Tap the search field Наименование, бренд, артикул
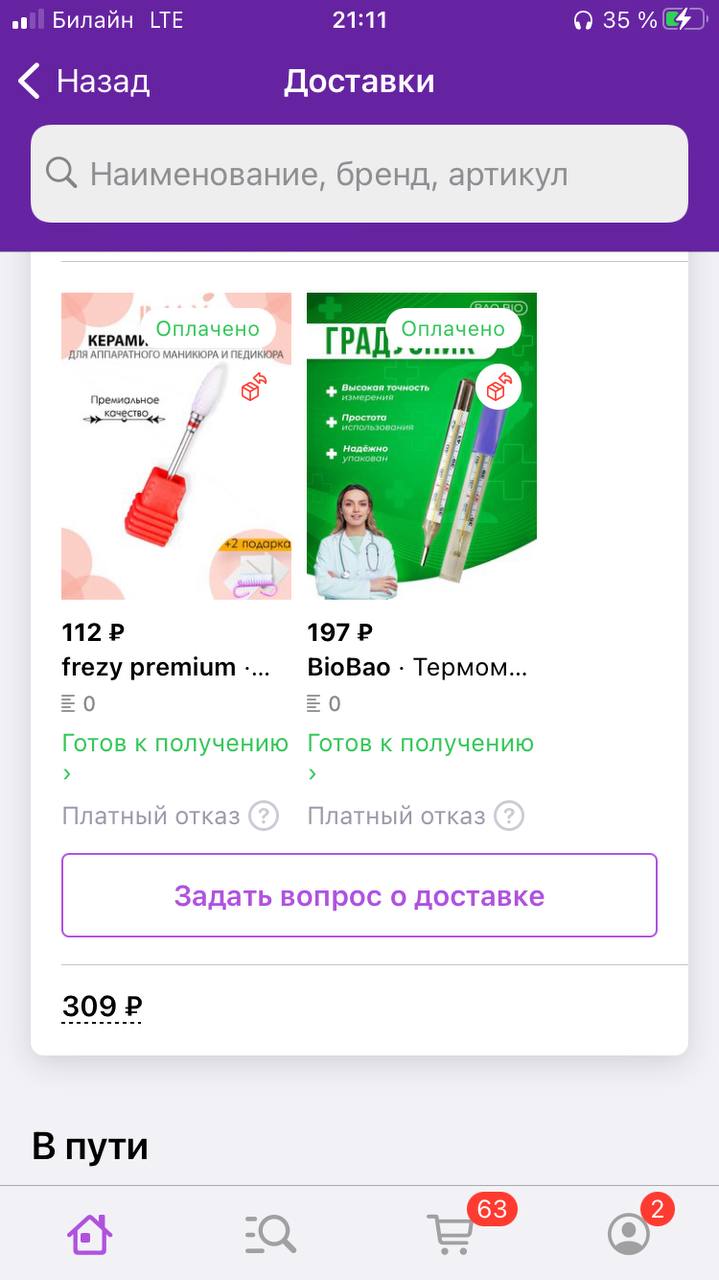This screenshot has height=1280, width=719. [x=359, y=174]
